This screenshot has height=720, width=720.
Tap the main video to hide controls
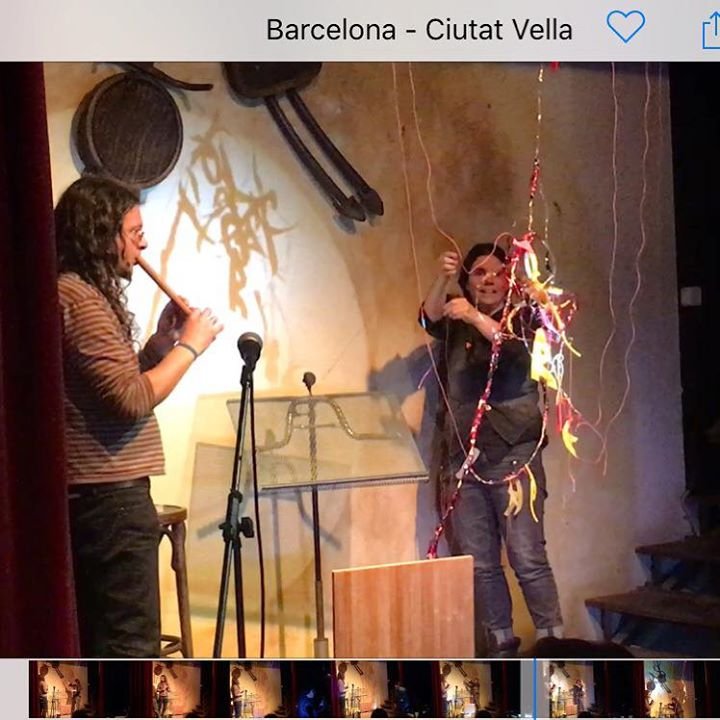pyautogui.click(x=360, y=360)
